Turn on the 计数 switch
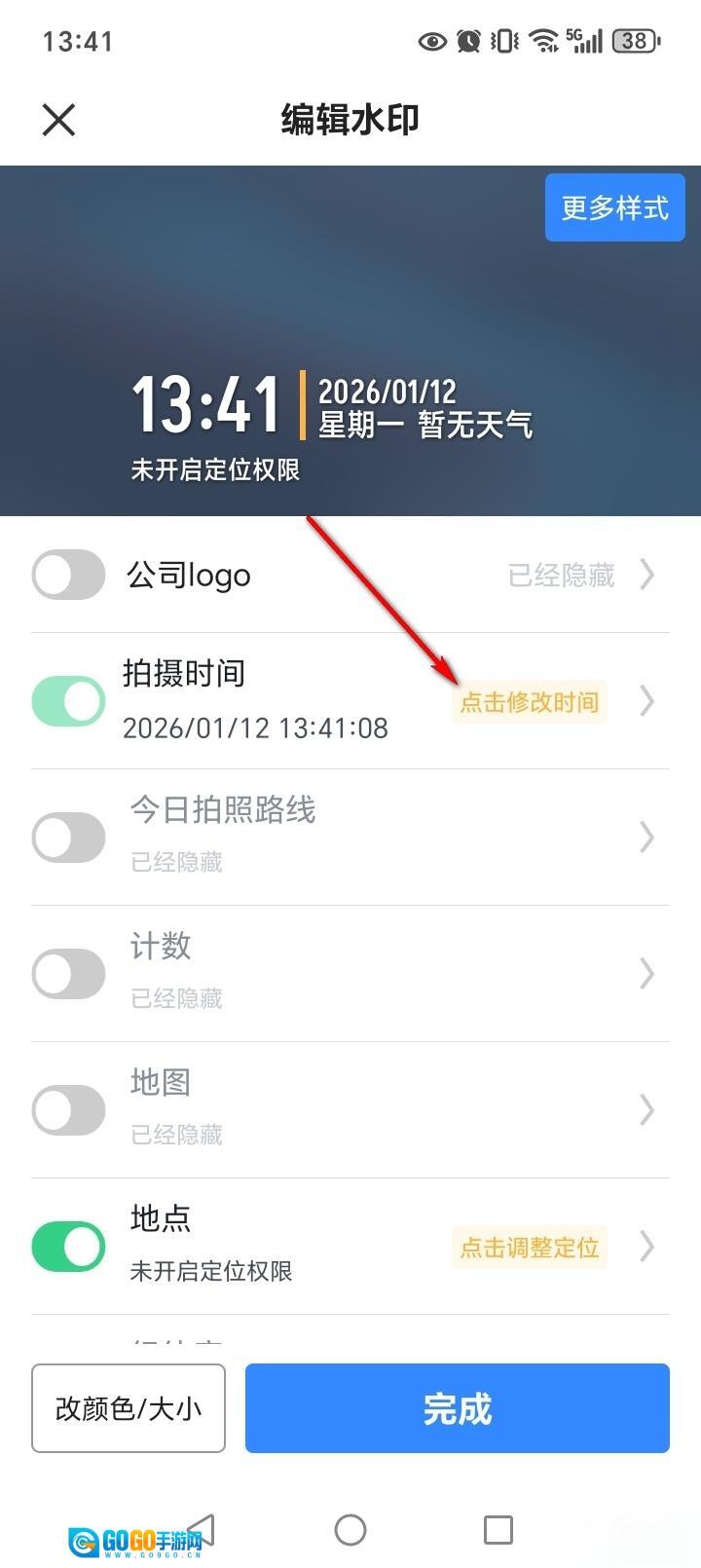This screenshot has width=701, height=1568. coord(68,974)
